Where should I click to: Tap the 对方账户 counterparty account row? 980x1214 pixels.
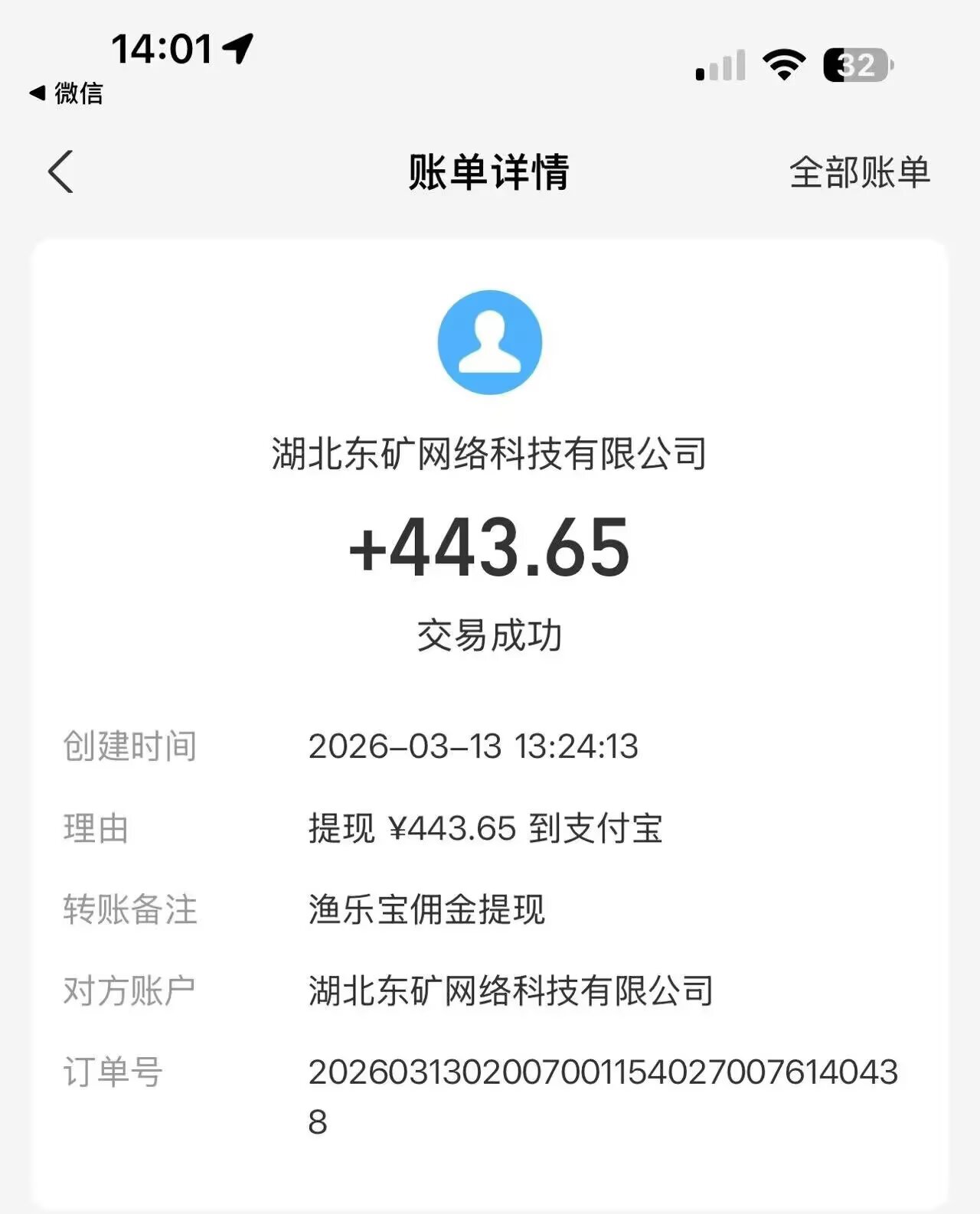click(x=509, y=988)
